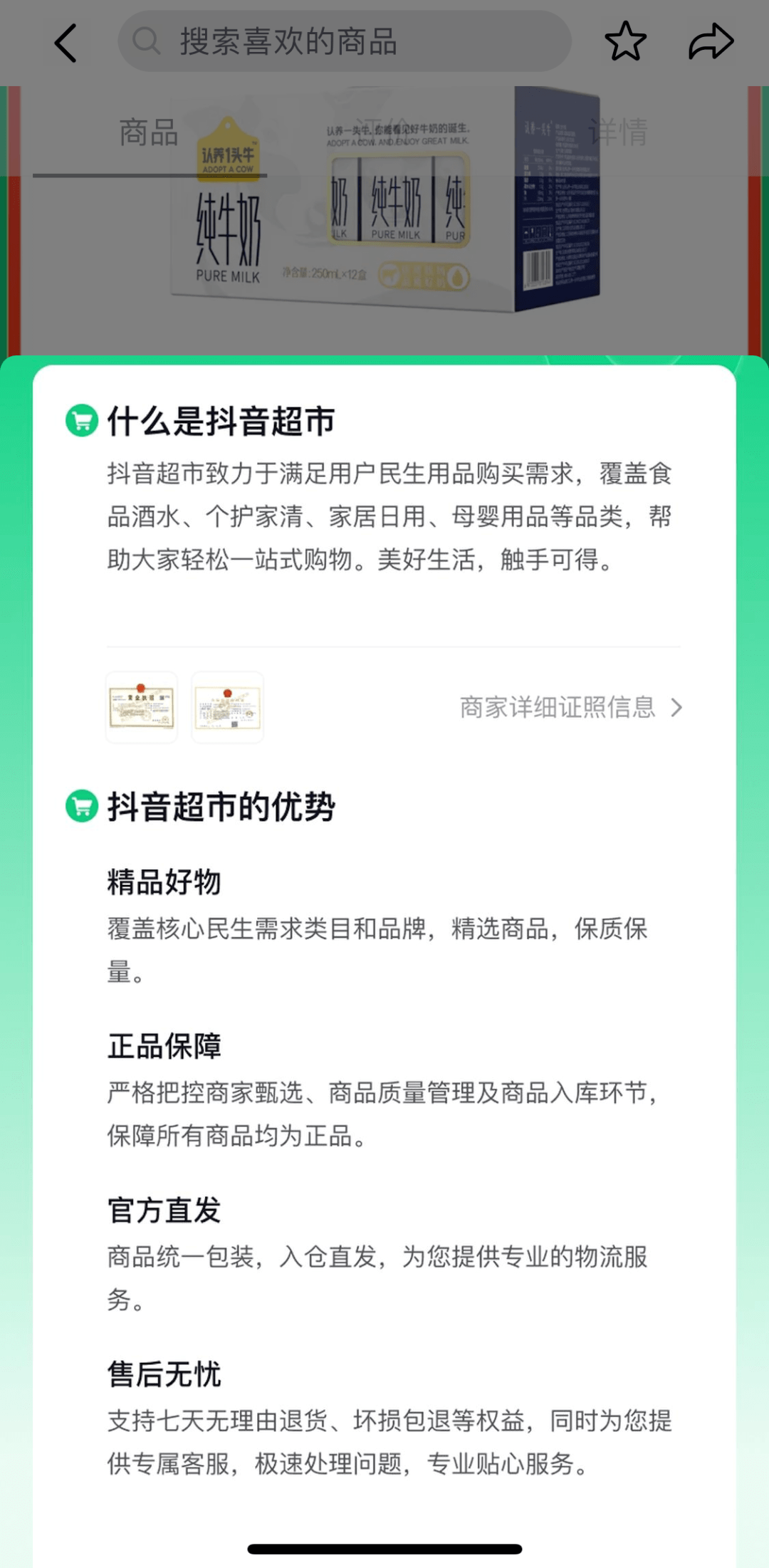Image resolution: width=769 pixels, height=1568 pixels.
Task: Switch to the 详情 tab
Action: coord(618,133)
